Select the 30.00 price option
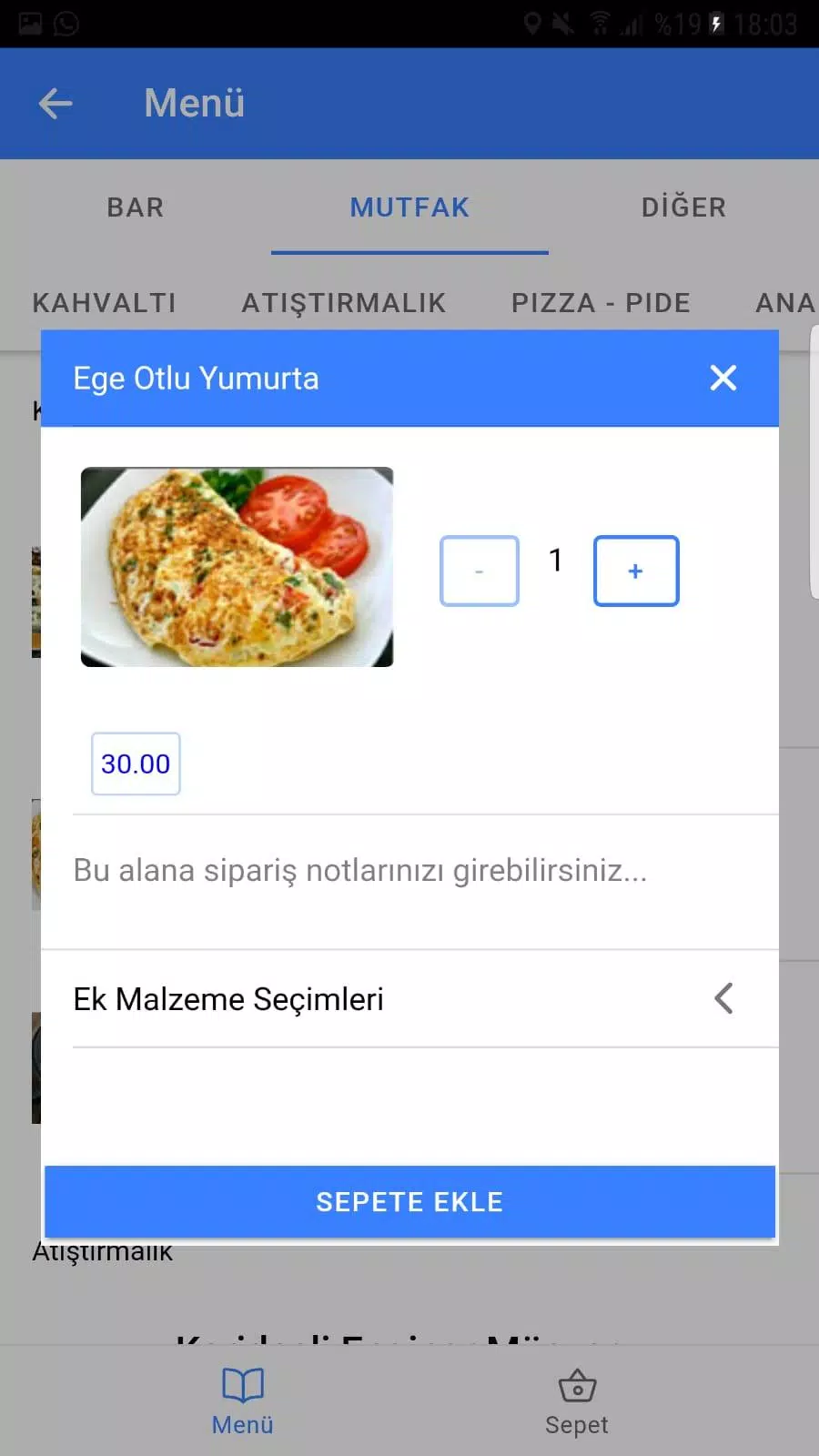This screenshot has width=819, height=1456. [x=136, y=763]
